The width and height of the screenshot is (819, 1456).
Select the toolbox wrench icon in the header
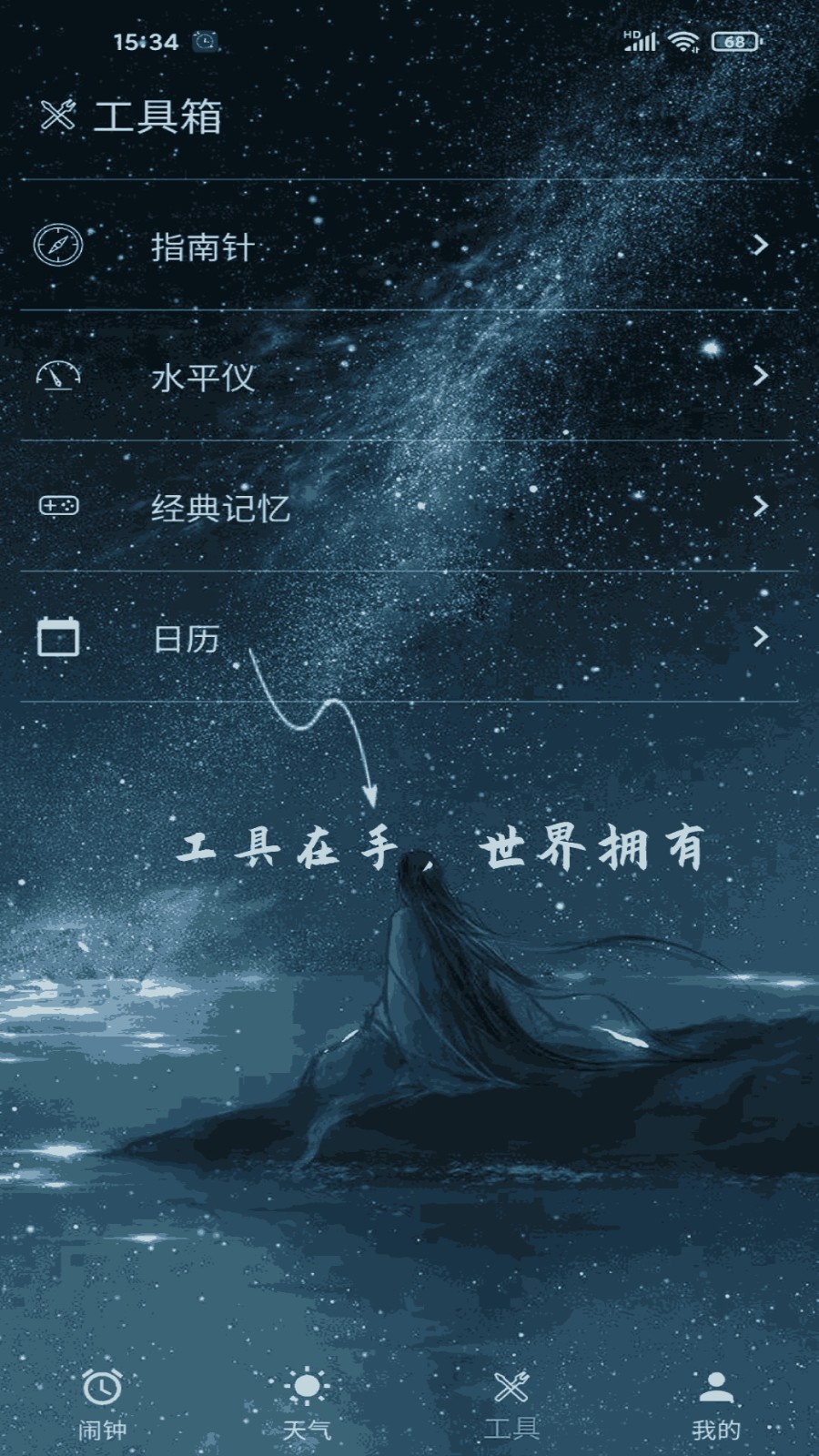56,115
